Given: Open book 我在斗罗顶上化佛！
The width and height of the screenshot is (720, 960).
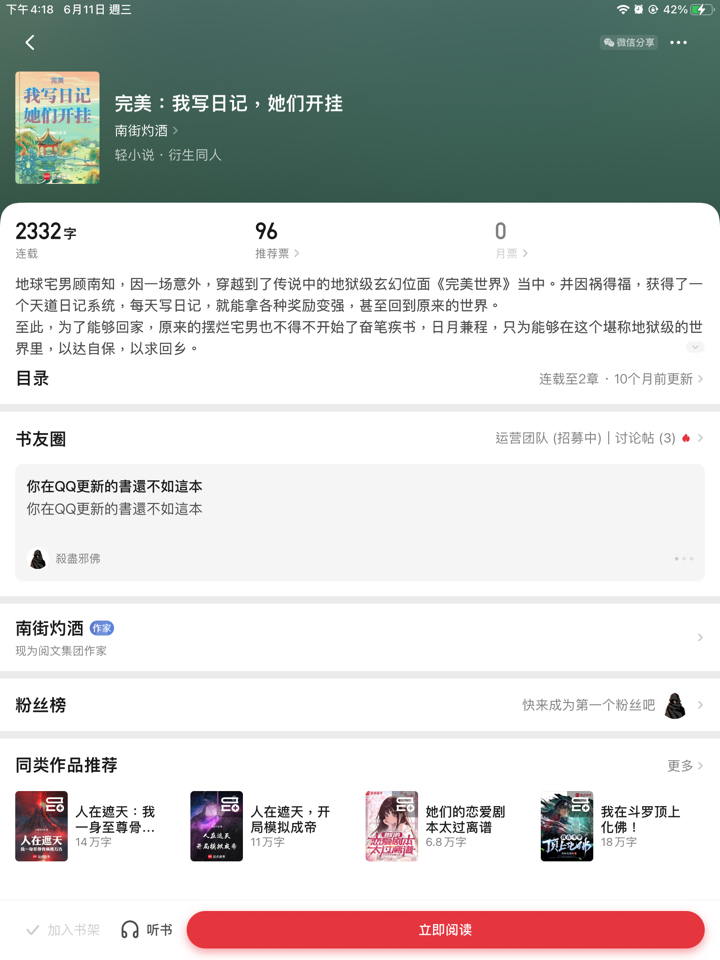Looking at the screenshot, I should [x=614, y=826].
